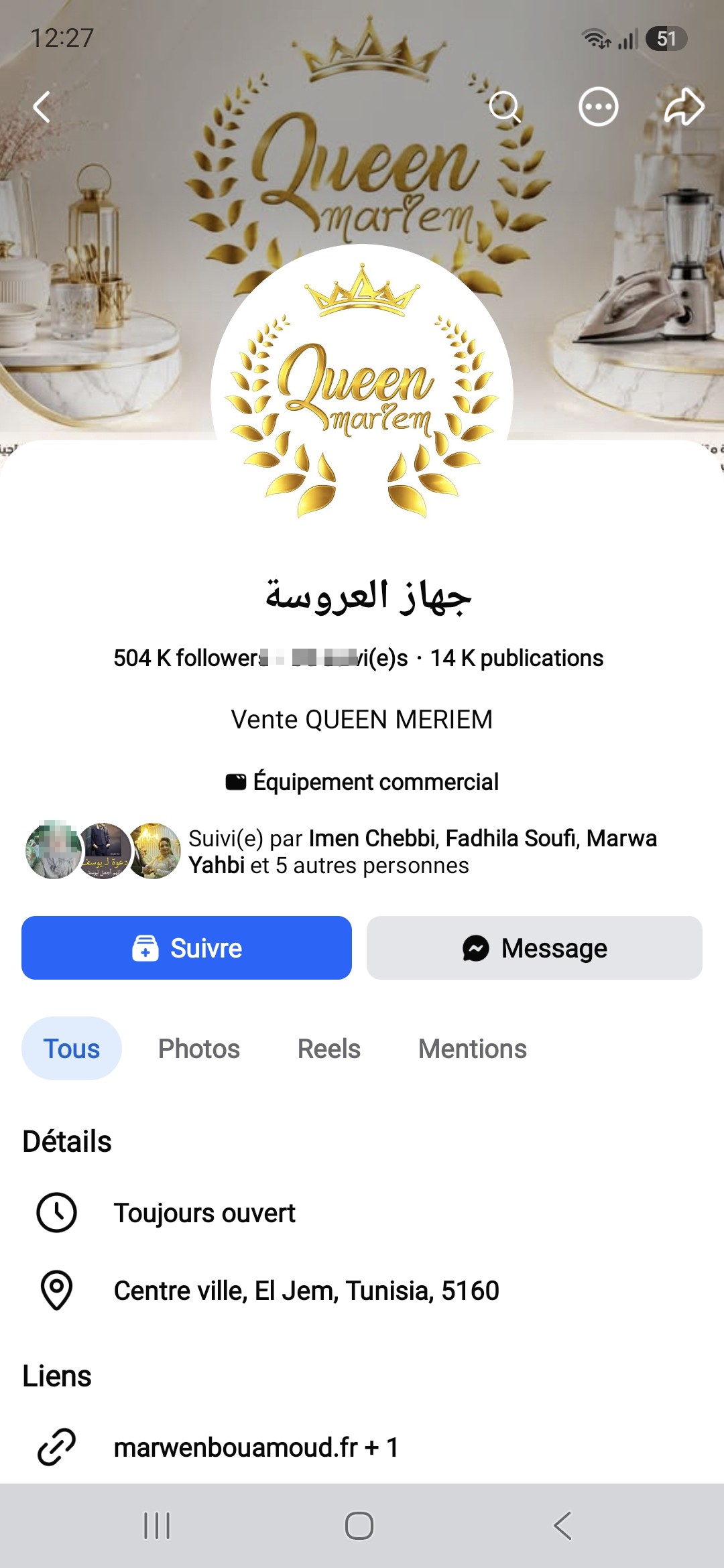The width and height of the screenshot is (724, 1568).
Task: Share this page with the arrow icon
Action: (684, 107)
